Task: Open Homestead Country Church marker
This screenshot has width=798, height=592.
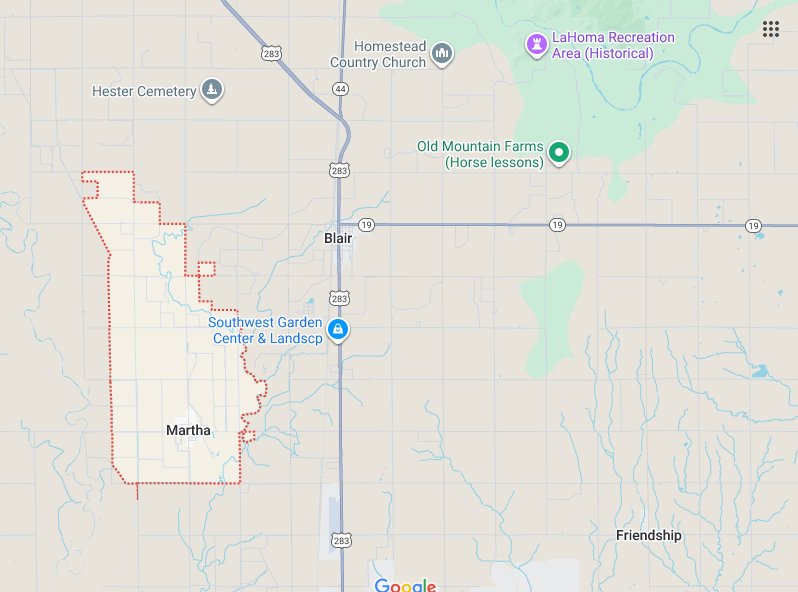Action: coord(442,52)
